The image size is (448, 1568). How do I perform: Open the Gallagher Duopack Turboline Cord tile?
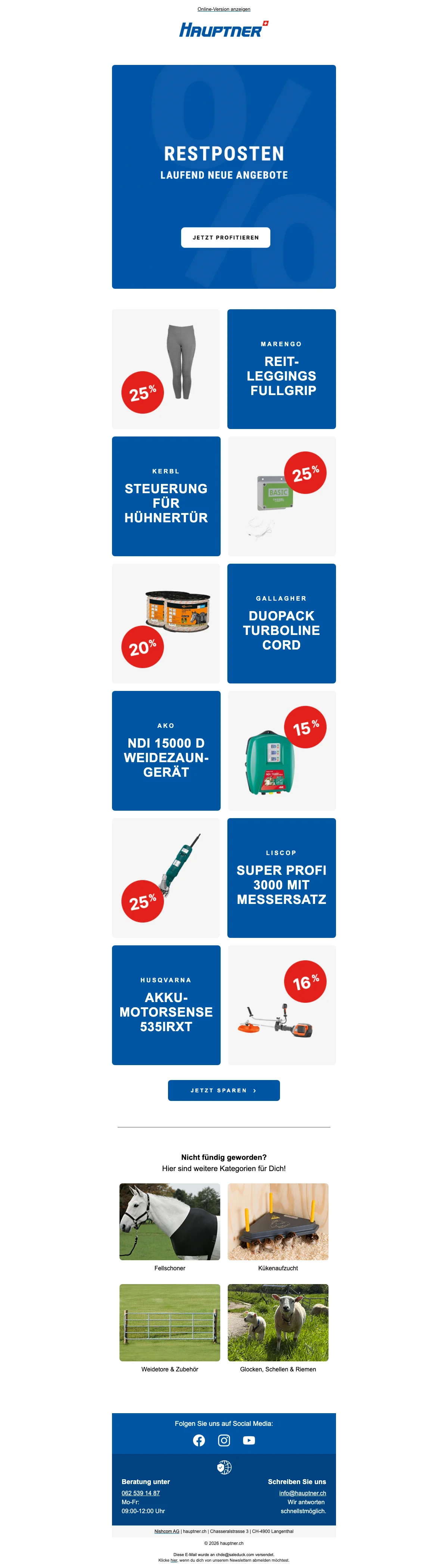pos(281,623)
